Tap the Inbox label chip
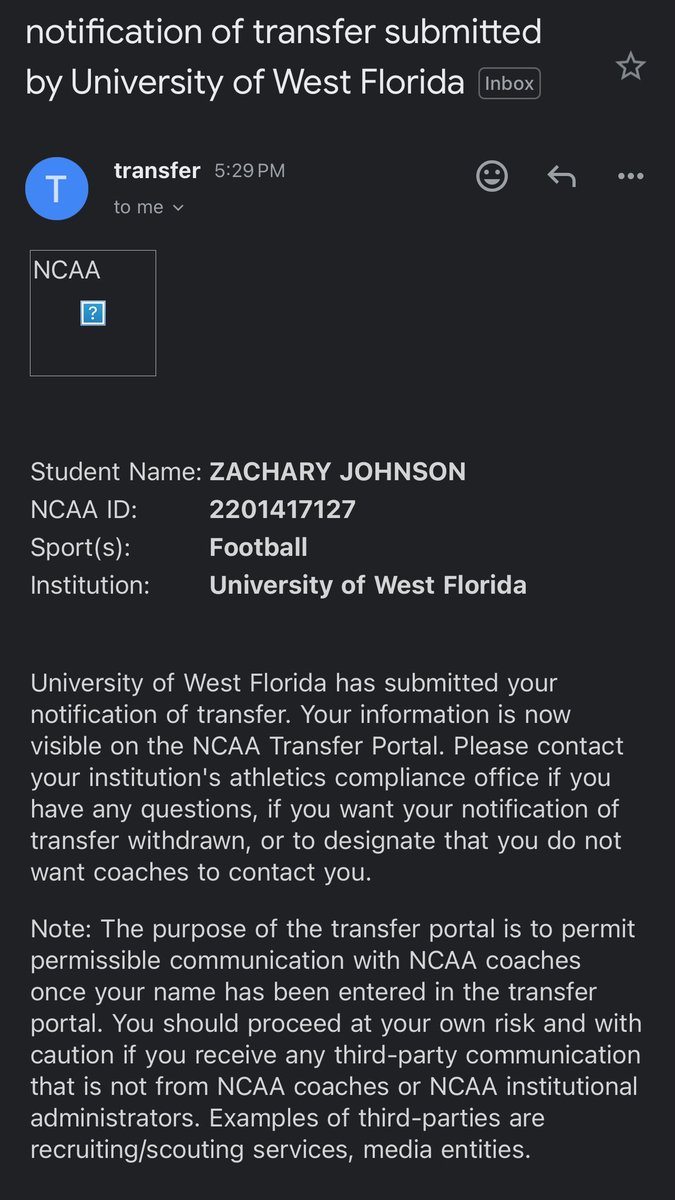This screenshot has height=1200, width=675. tap(509, 84)
